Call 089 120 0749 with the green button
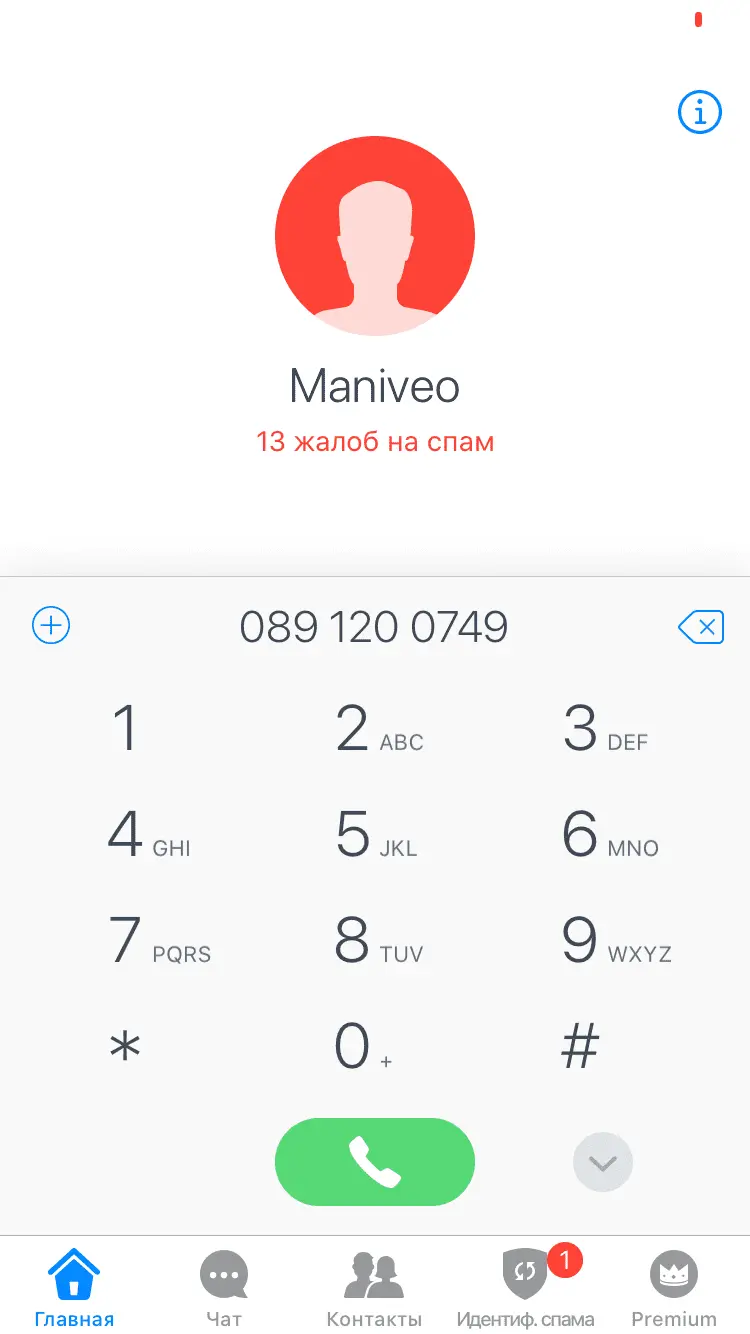Image resolution: width=750 pixels, height=1334 pixels. pyautogui.click(x=375, y=1162)
